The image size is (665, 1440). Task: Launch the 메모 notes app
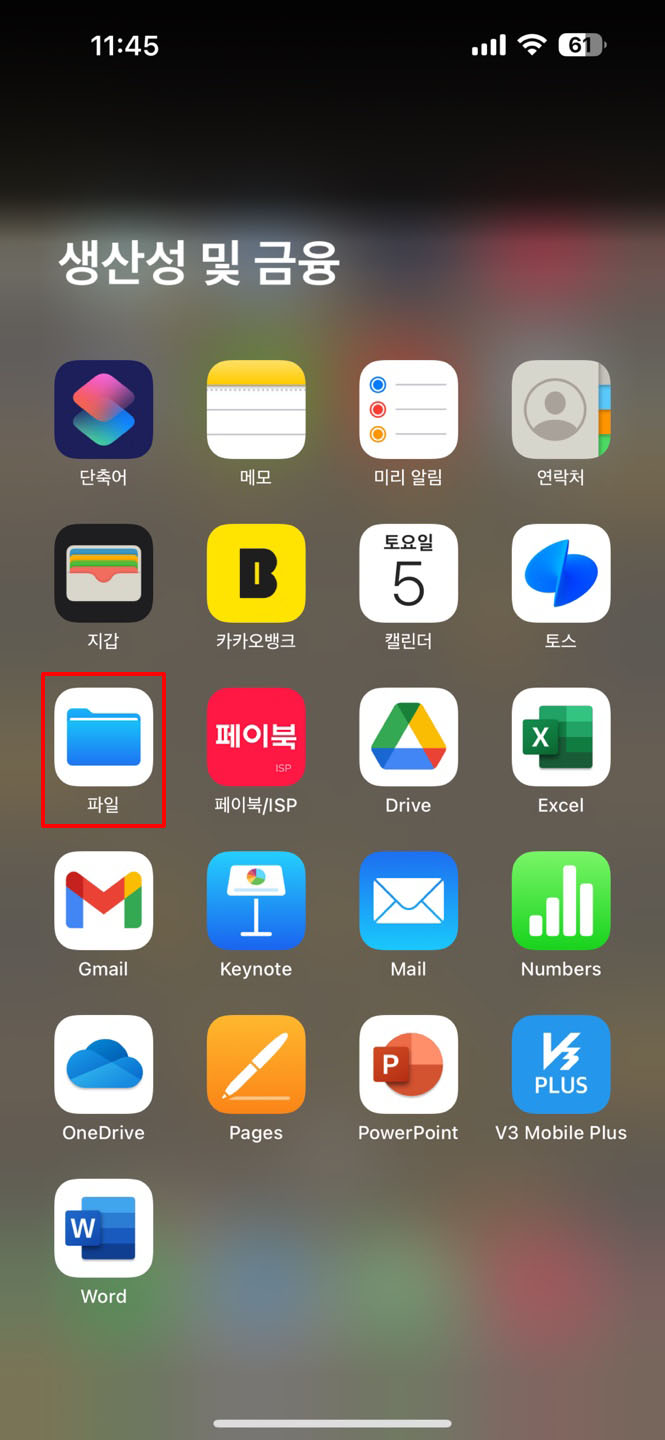point(256,410)
